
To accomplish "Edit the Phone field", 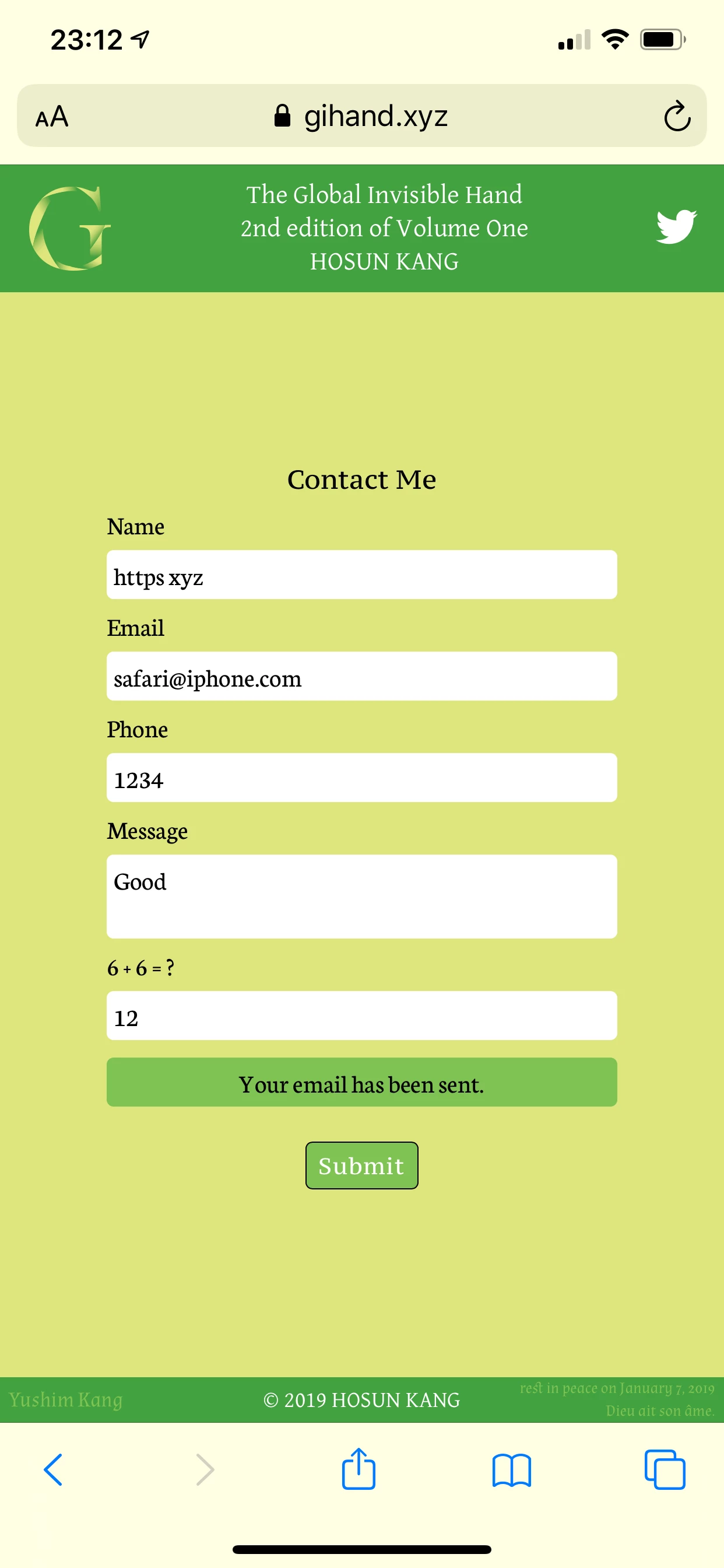I will point(361,778).
